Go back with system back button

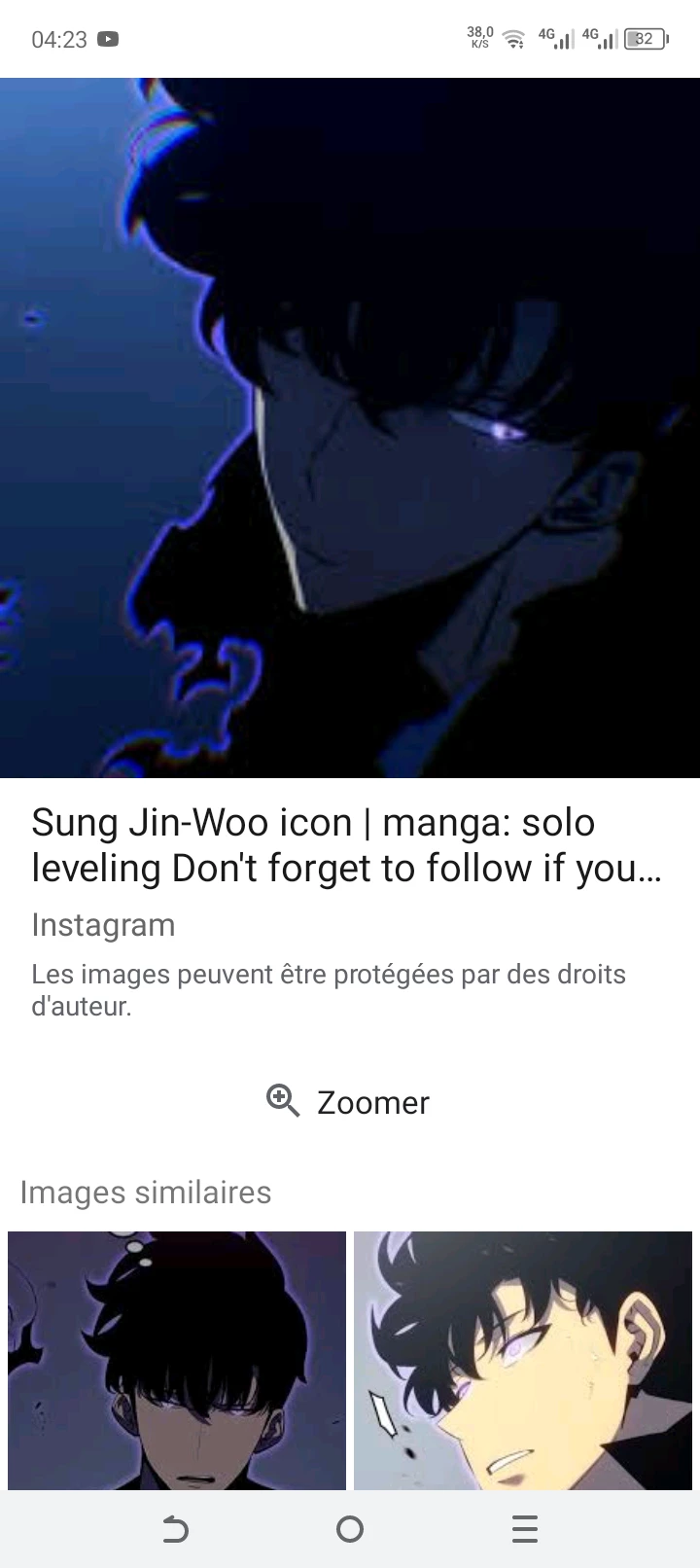click(175, 1529)
